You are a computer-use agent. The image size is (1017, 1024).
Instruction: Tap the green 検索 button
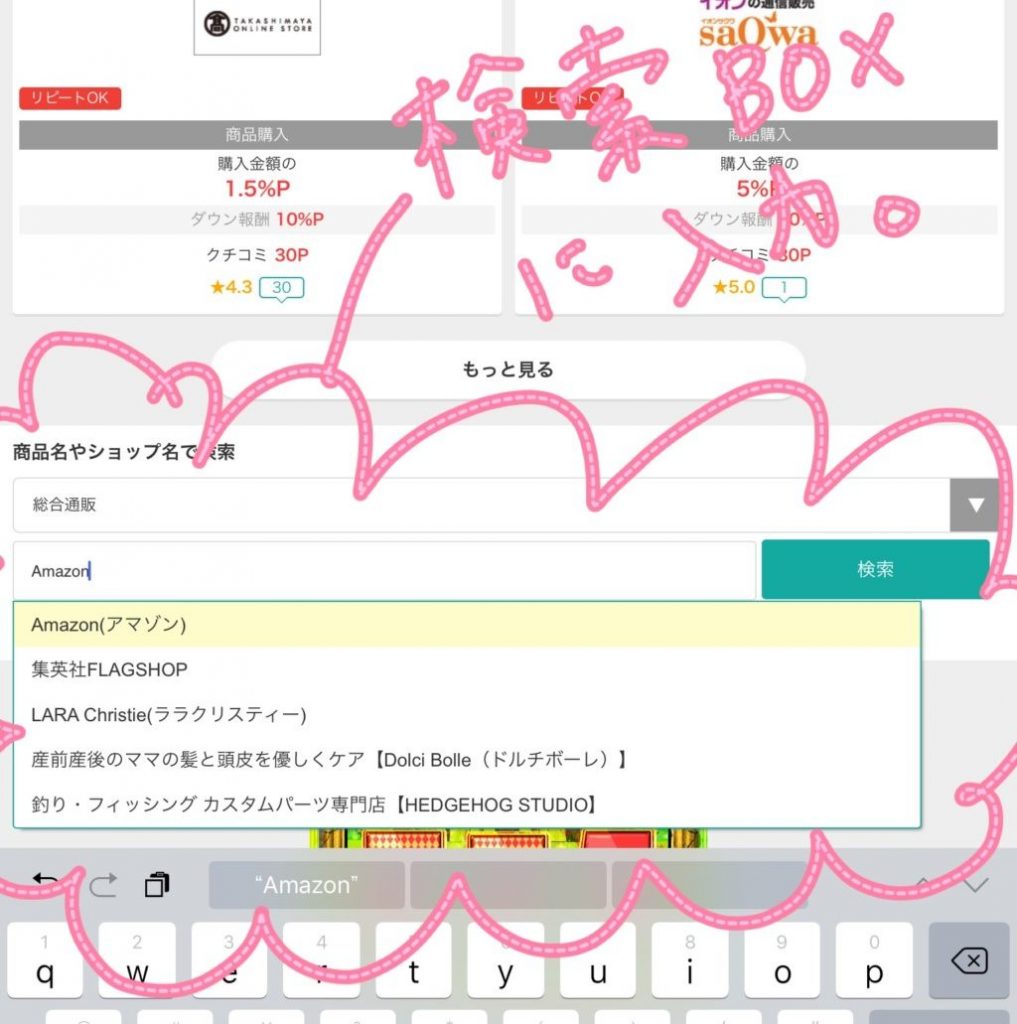[875, 570]
